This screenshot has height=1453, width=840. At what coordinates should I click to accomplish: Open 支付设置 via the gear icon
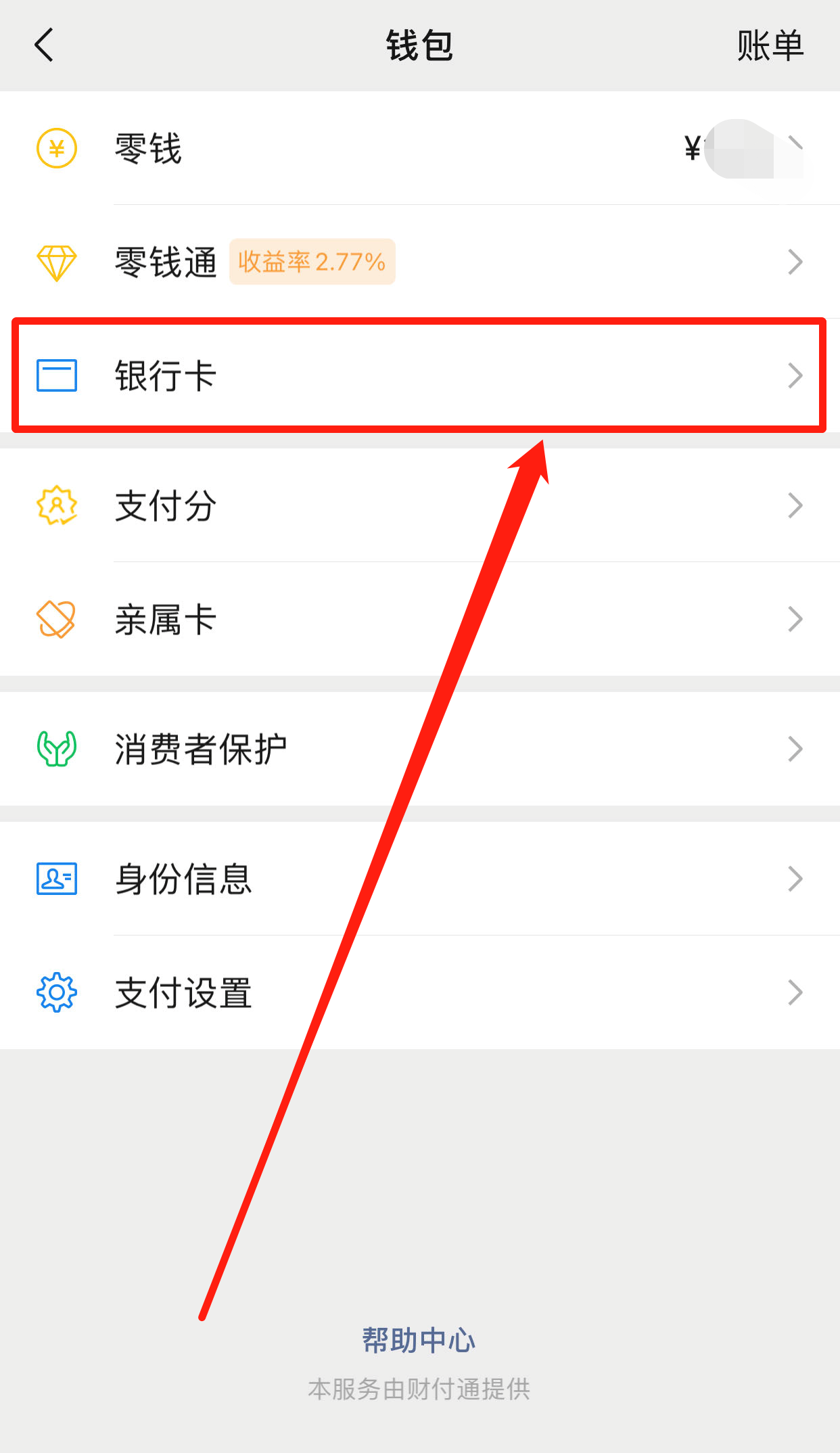pyautogui.click(x=57, y=992)
